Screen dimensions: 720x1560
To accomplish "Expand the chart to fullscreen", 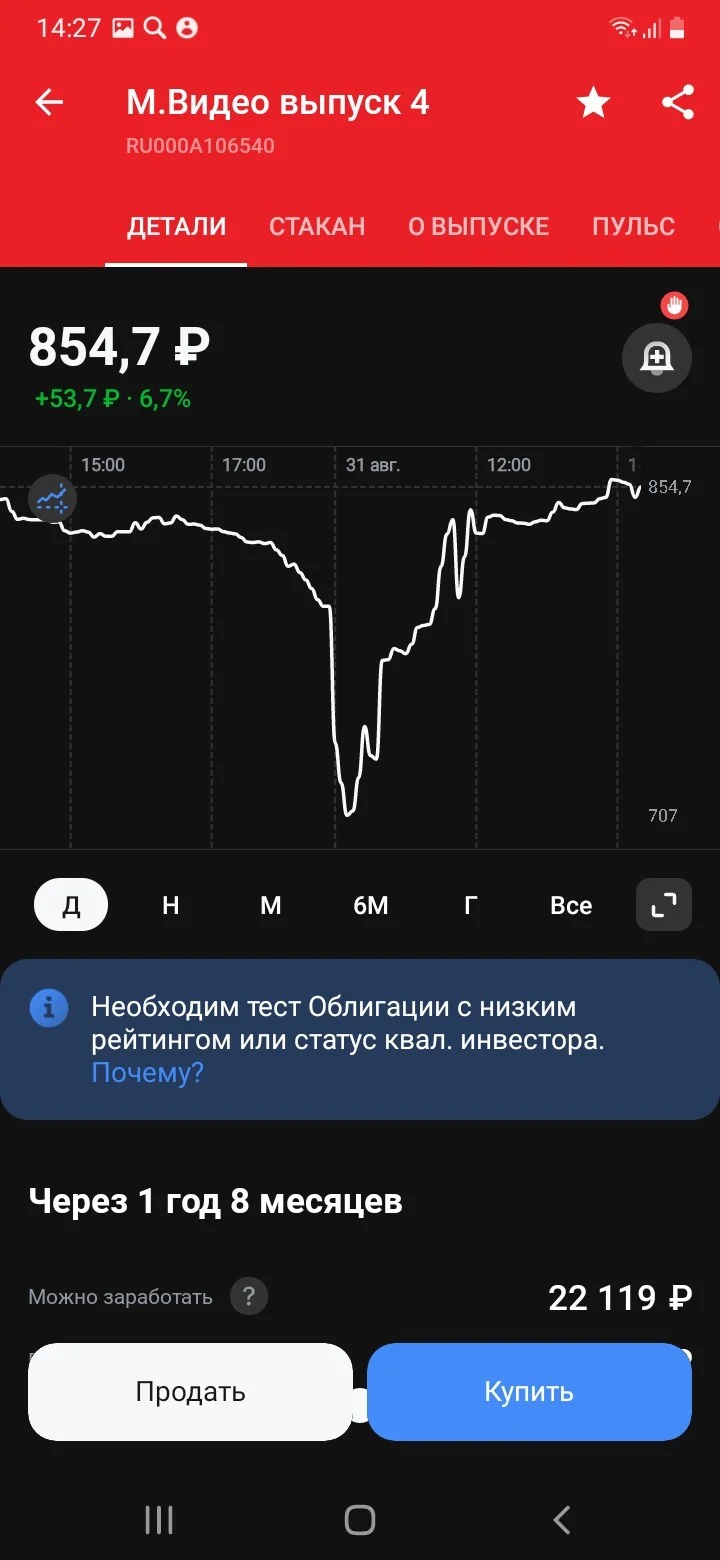I will (664, 905).
